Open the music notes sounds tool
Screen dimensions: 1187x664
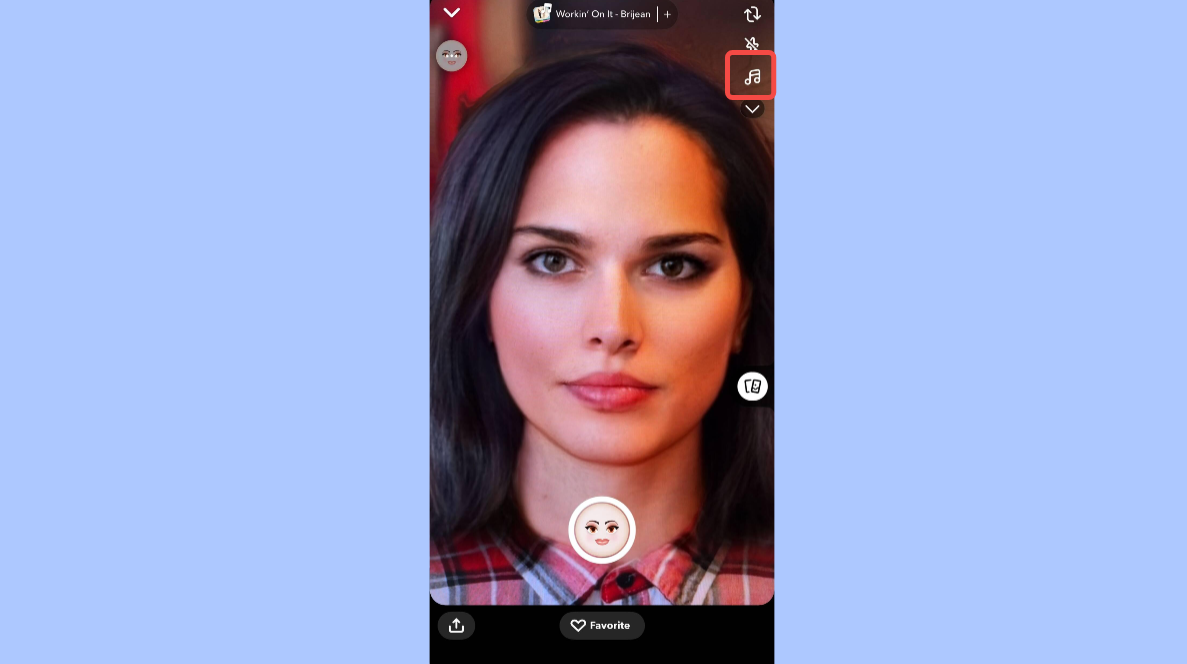click(752, 77)
